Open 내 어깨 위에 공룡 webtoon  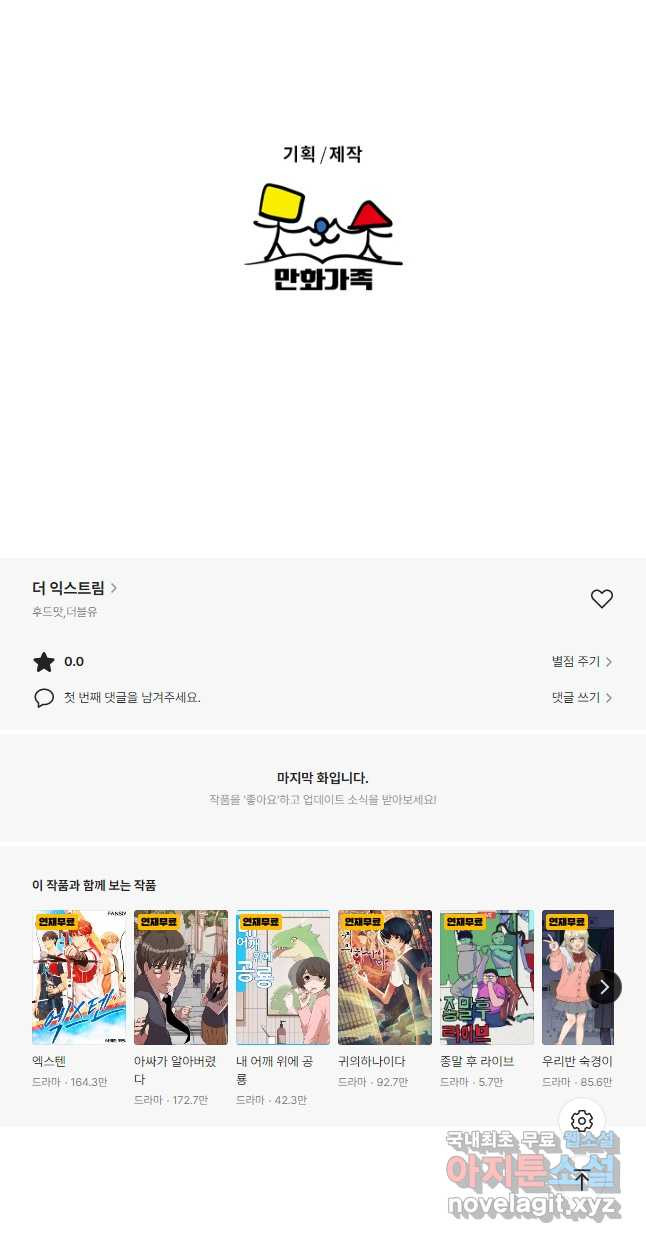pos(283,977)
